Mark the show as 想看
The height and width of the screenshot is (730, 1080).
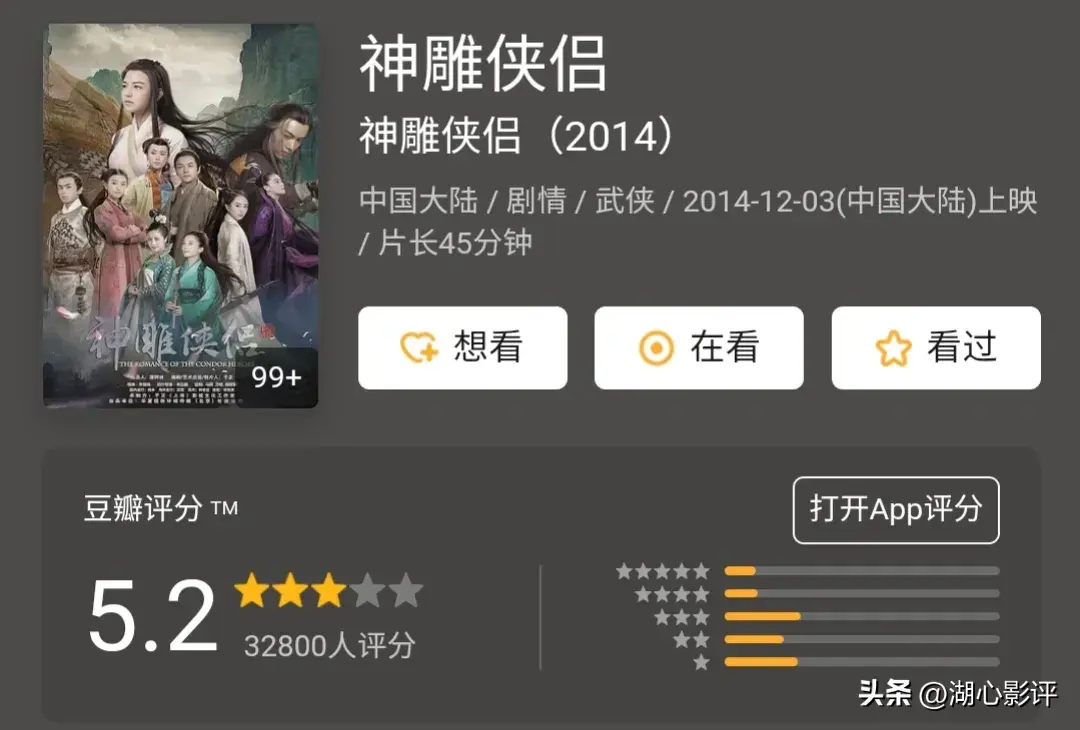(462, 348)
